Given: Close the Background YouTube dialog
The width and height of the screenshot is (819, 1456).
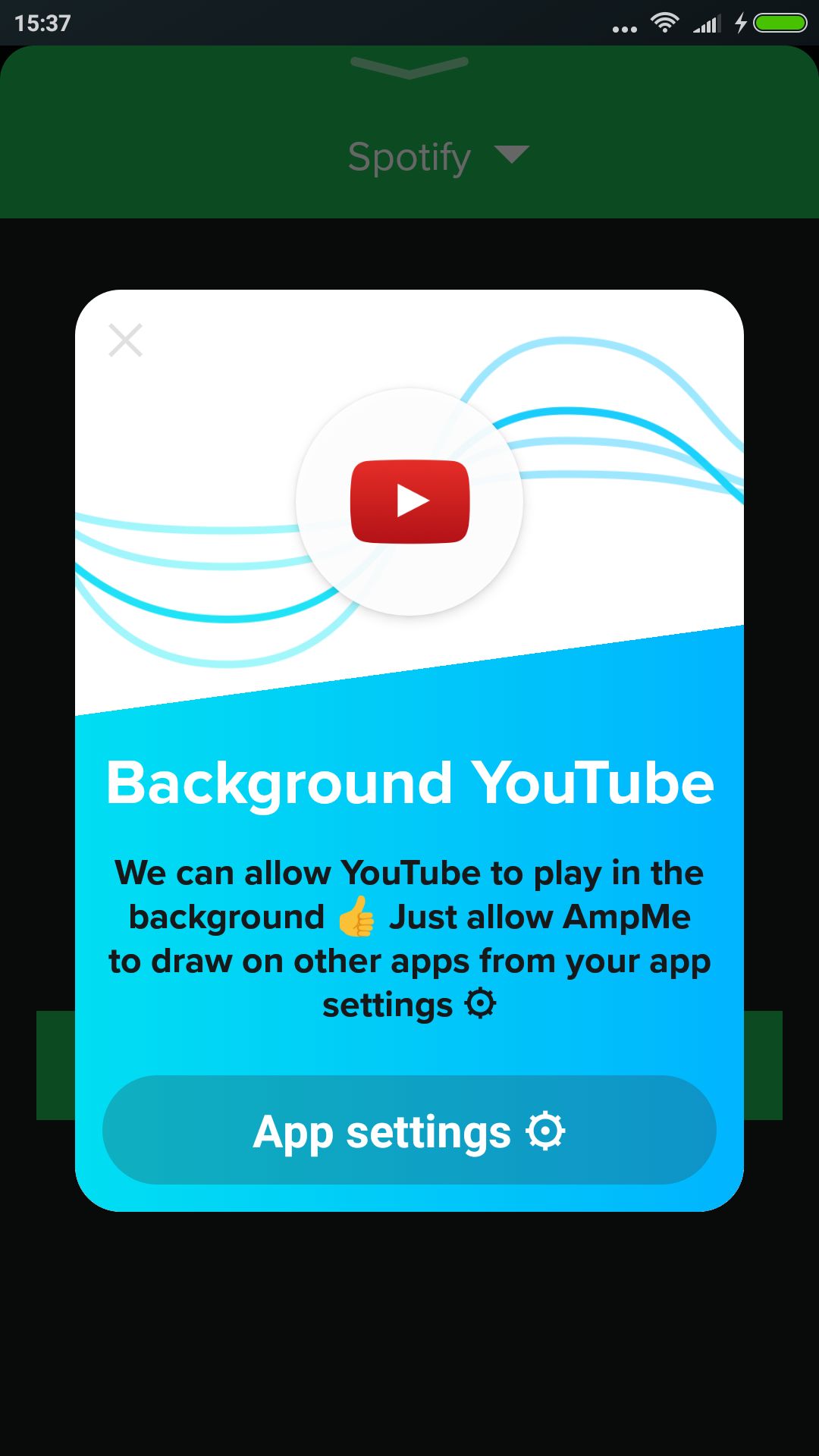Looking at the screenshot, I should point(126,340).
